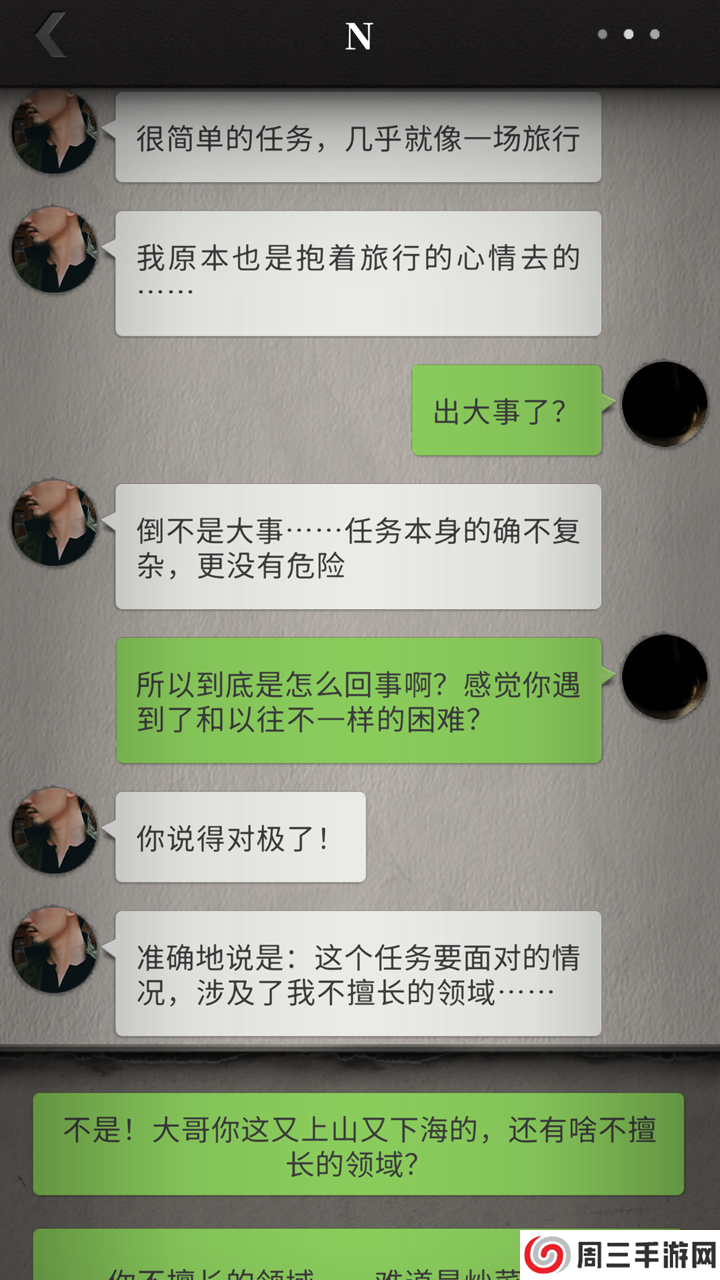Tap N's avatar beside the '倒不是大事' message
This screenshot has width=720, height=1280.
(x=54, y=524)
